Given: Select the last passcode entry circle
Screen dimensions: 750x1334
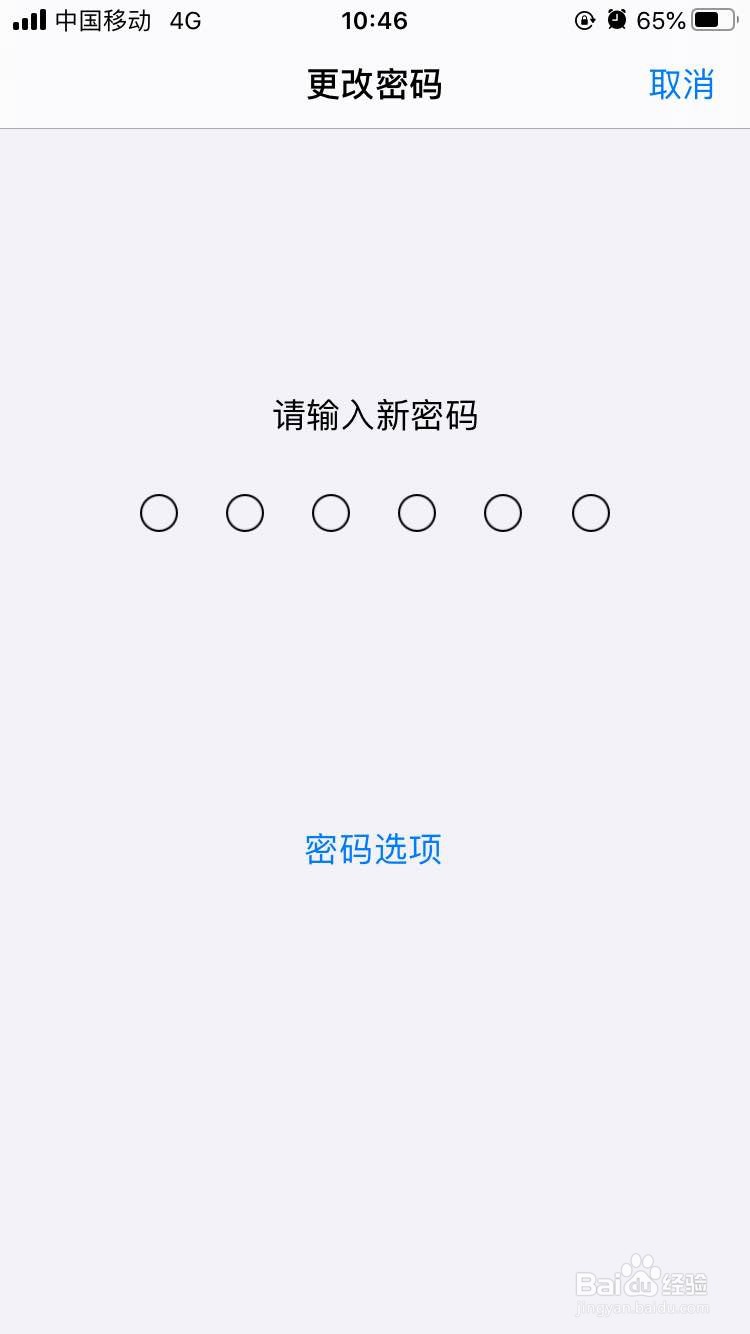Looking at the screenshot, I should click(590, 512).
